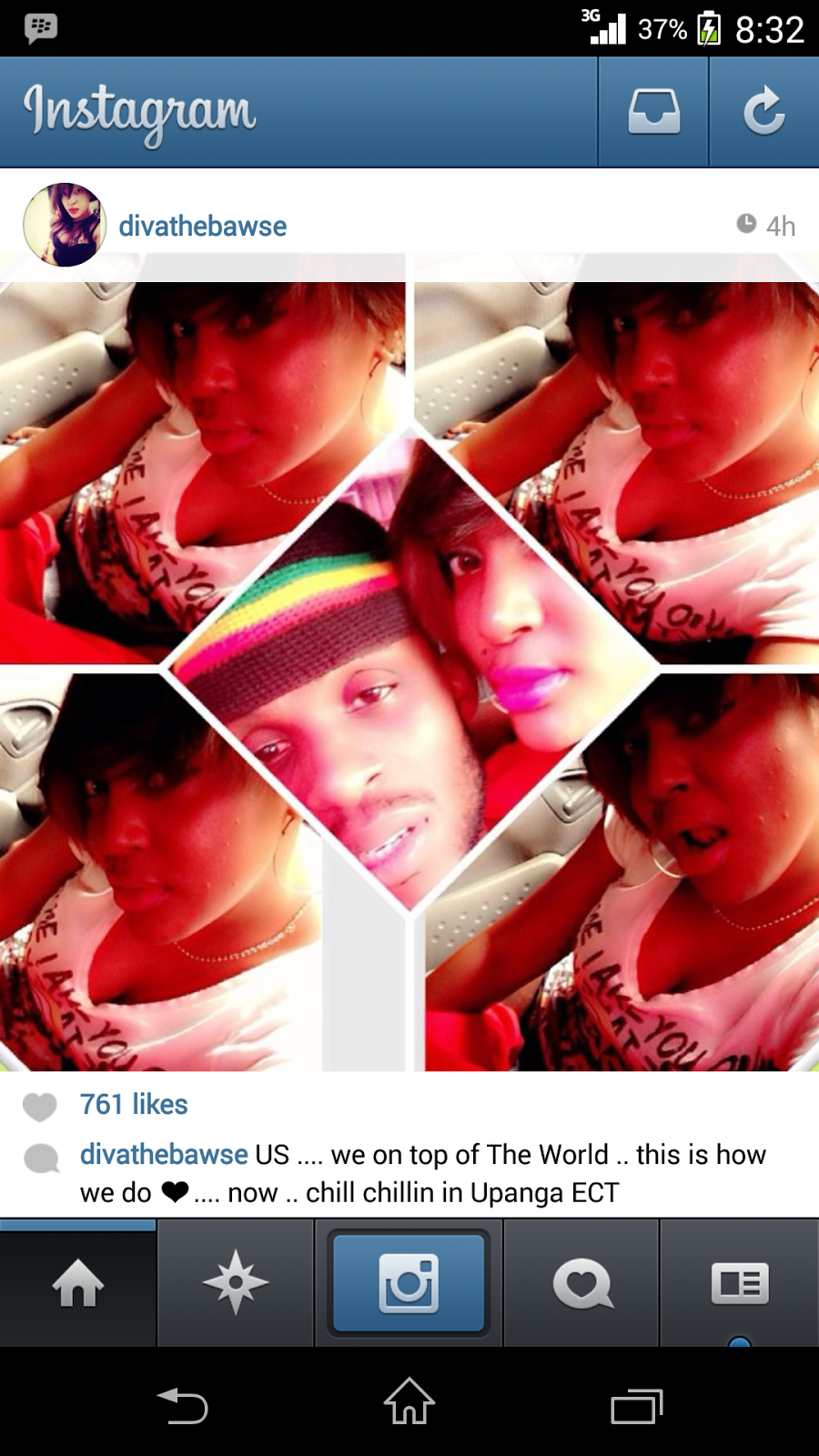
Task: Refresh the Instagram feed
Action: tap(763, 112)
